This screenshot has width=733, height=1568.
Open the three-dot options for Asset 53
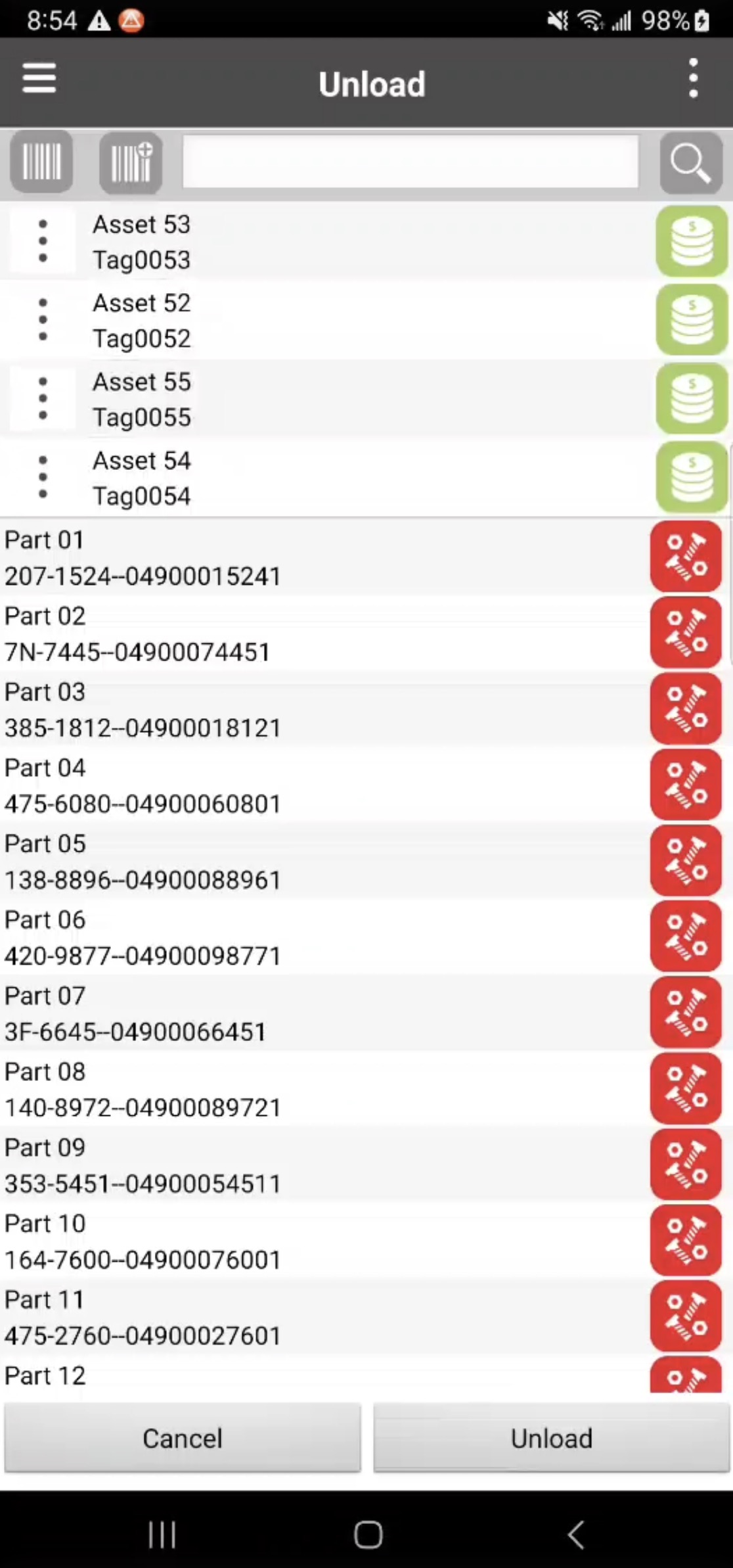point(43,241)
